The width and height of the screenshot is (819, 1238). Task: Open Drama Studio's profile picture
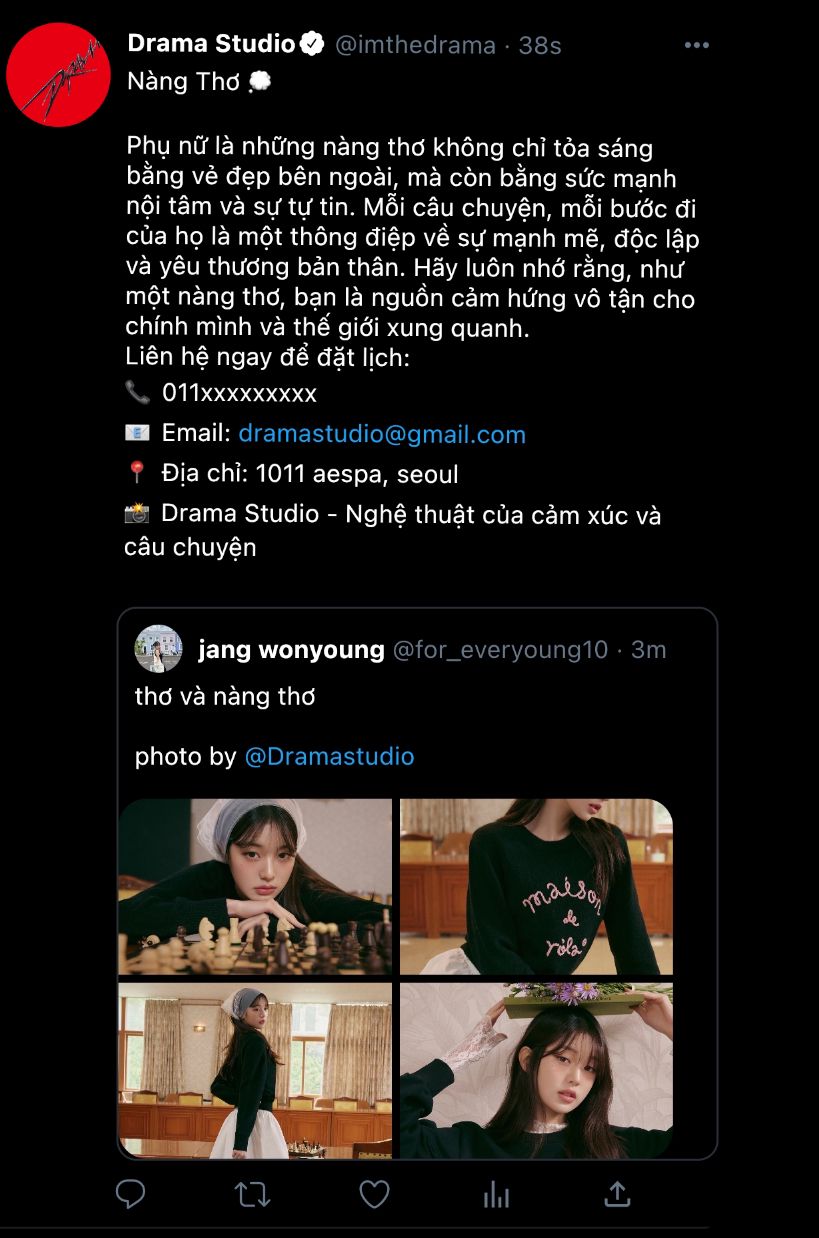pos(58,75)
